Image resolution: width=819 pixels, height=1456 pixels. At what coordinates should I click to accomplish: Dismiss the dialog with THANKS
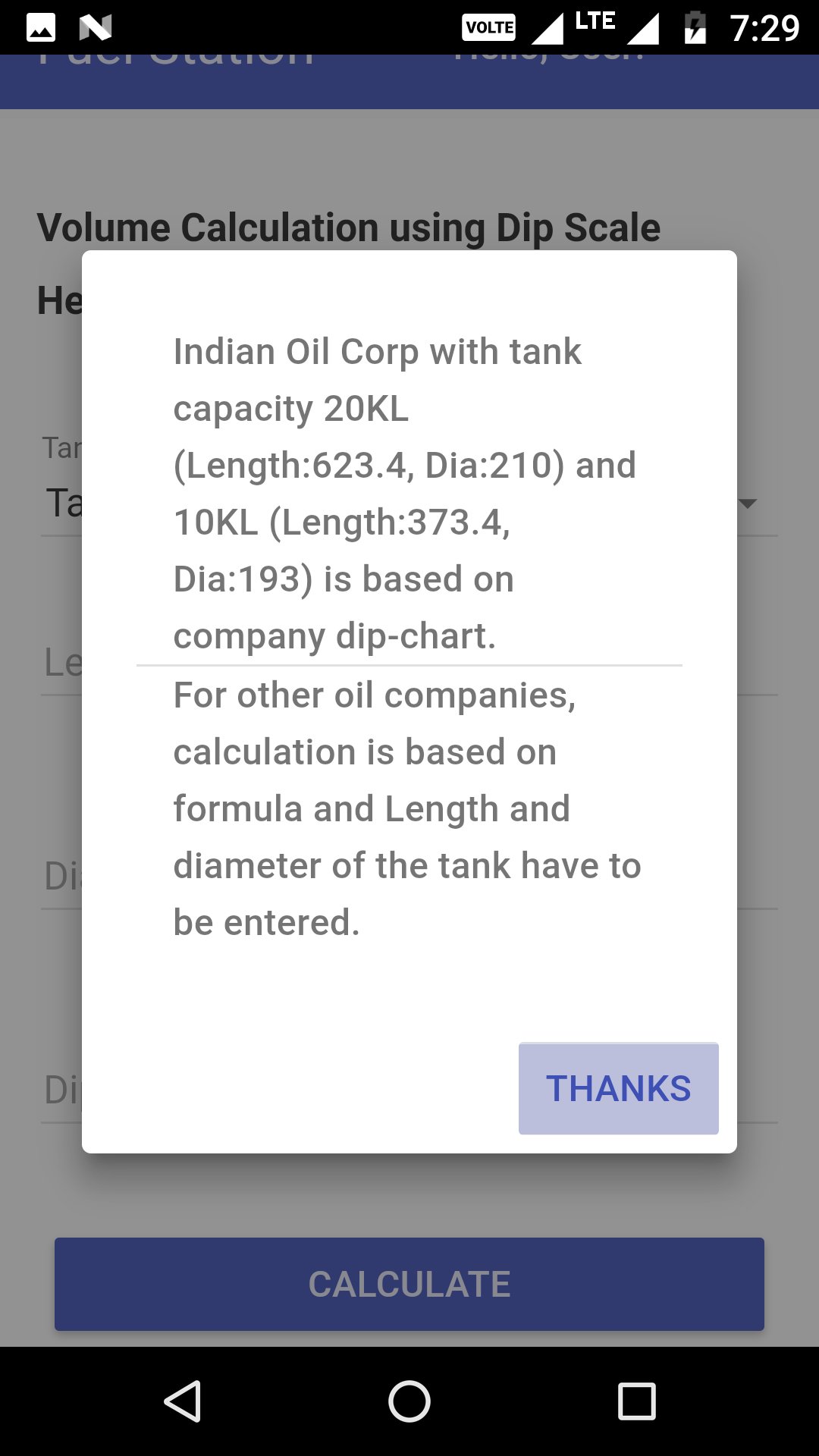(617, 1088)
